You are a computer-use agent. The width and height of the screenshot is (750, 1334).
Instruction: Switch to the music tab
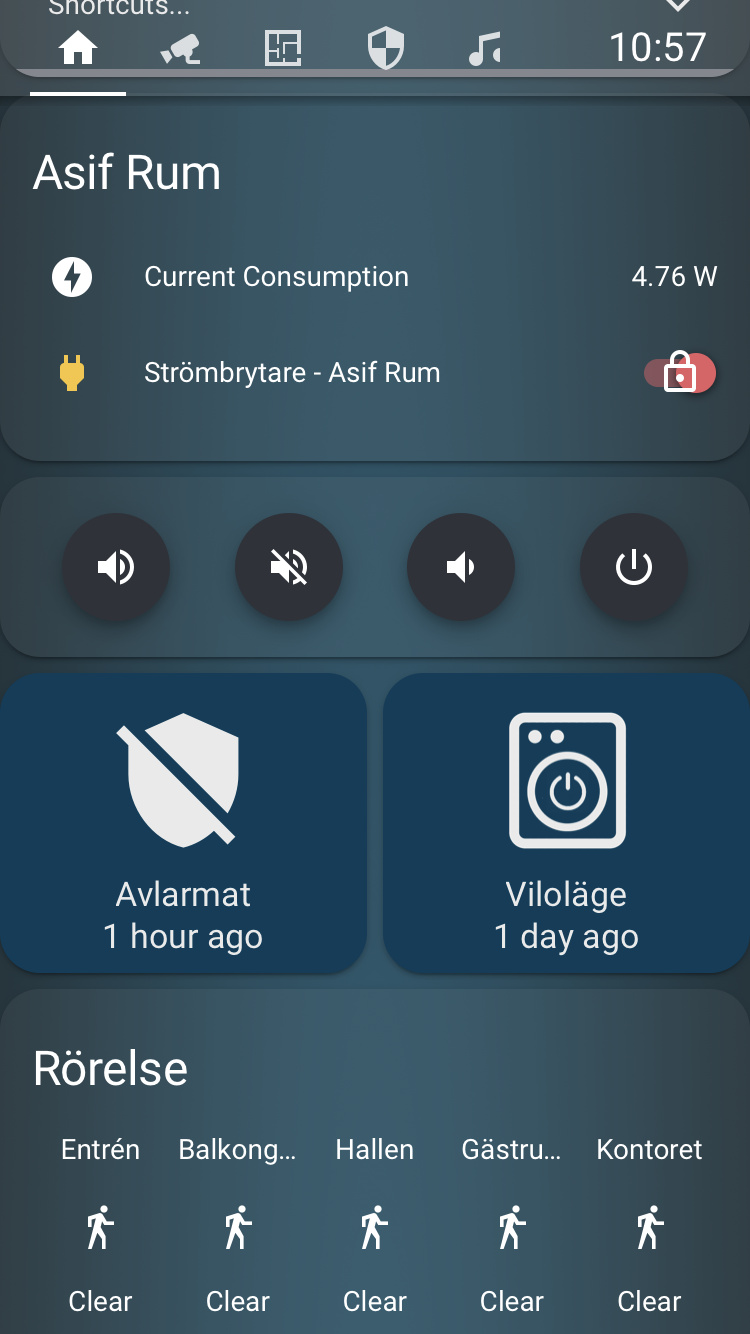click(486, 49)
